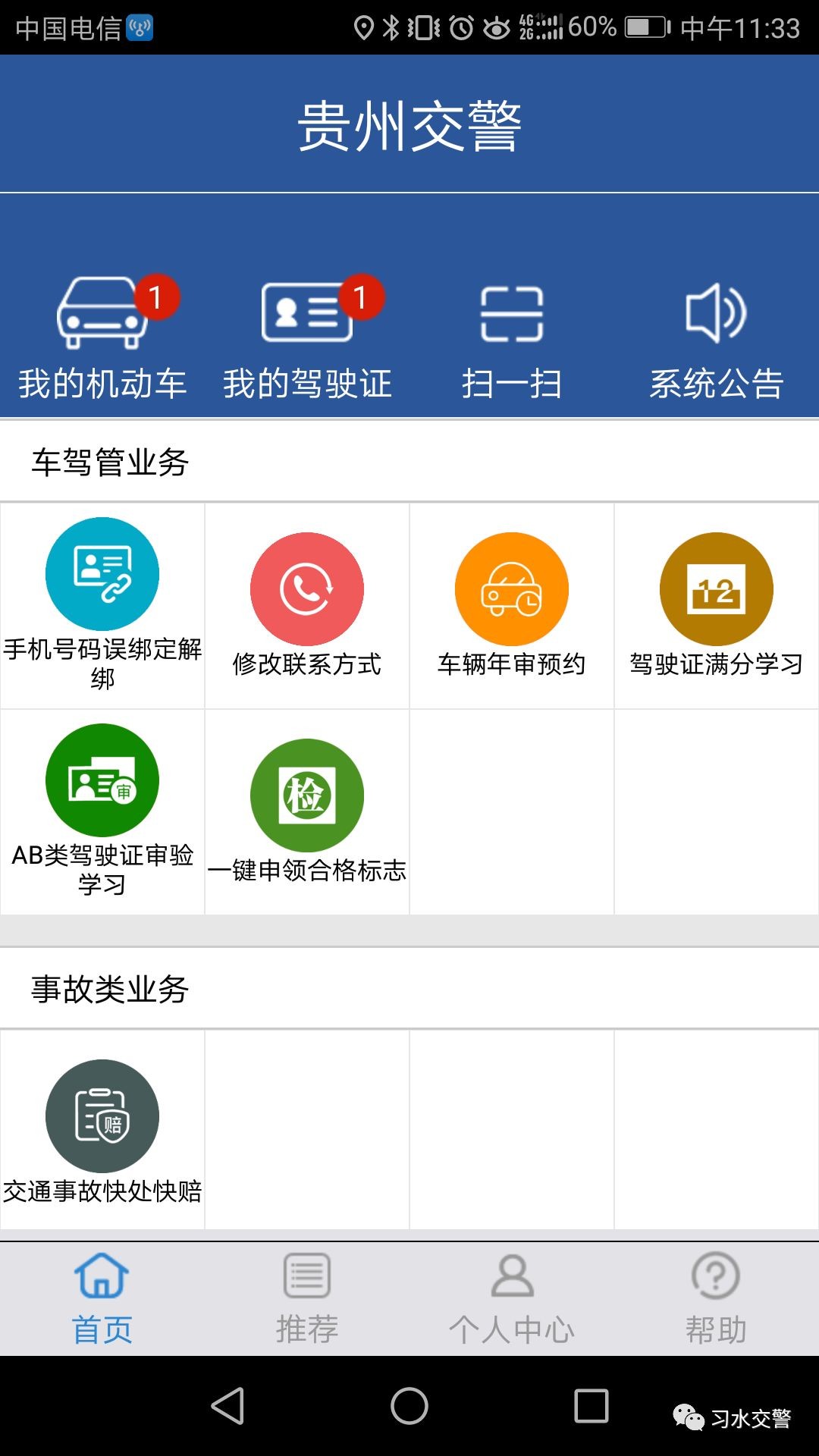Open 交通事故快处快赔

pyautogui.click(x=102, y=1130)
